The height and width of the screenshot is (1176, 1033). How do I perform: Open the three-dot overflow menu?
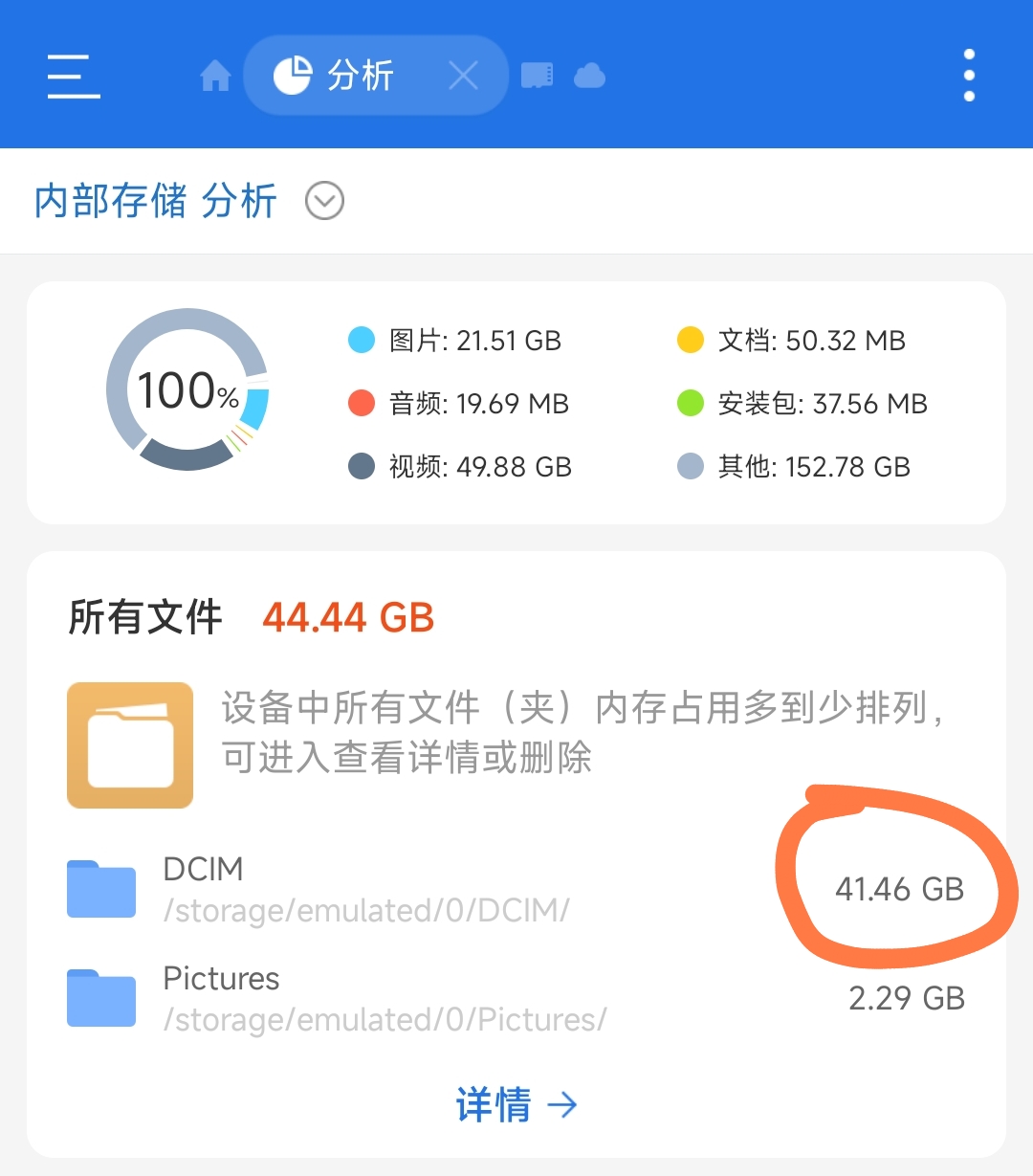pos(969,76)
